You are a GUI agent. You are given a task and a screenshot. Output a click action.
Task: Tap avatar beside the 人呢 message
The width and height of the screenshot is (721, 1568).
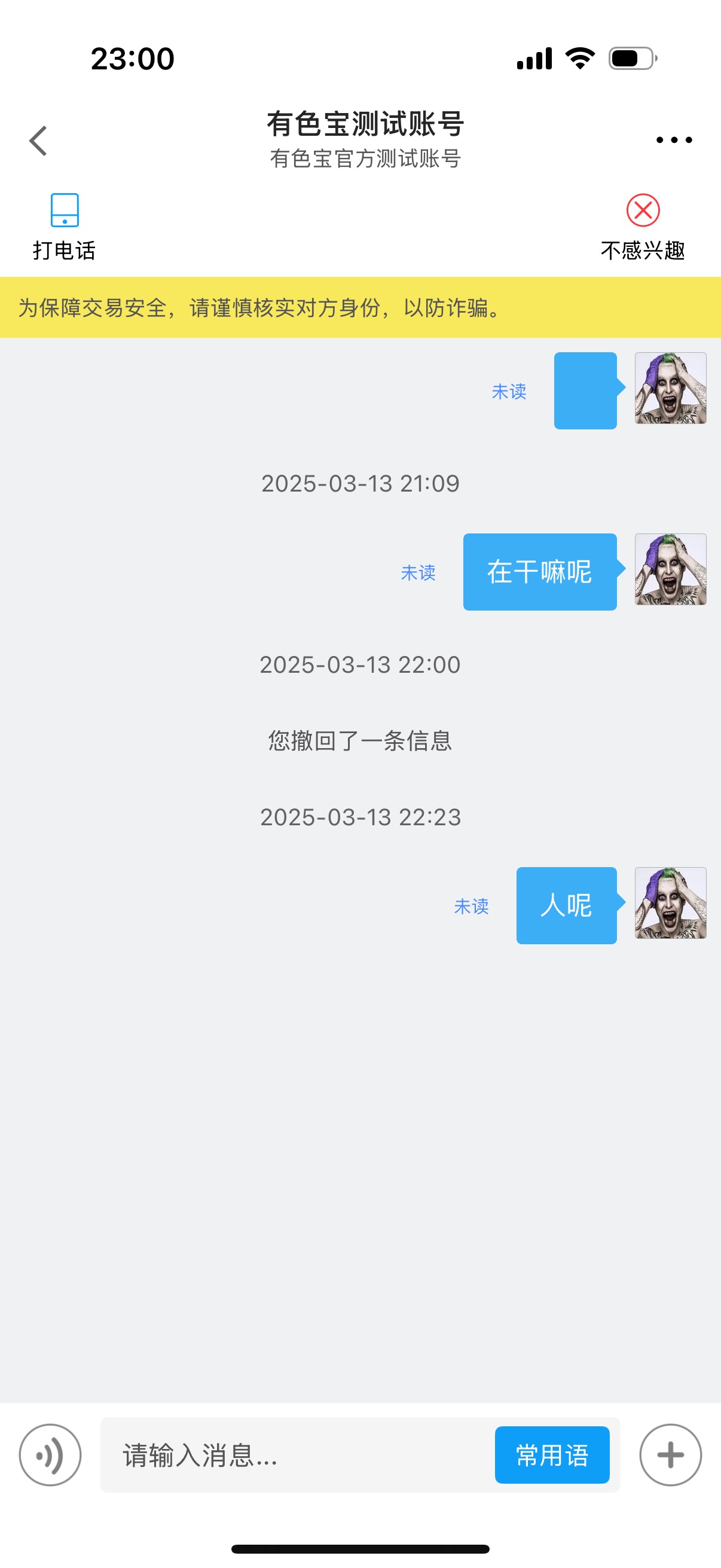click(x=671, y=902)
